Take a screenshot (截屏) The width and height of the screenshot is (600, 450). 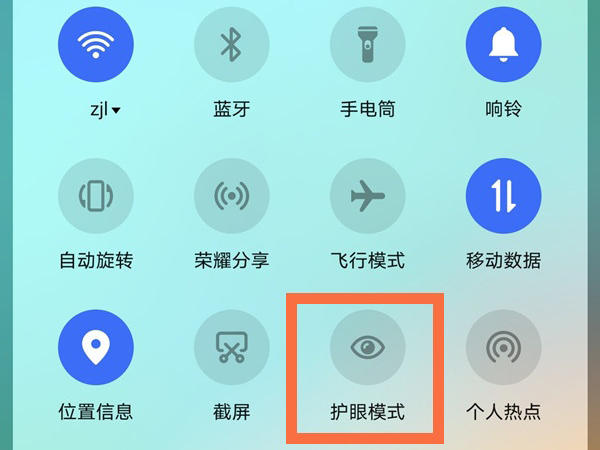tap(232, 347)
